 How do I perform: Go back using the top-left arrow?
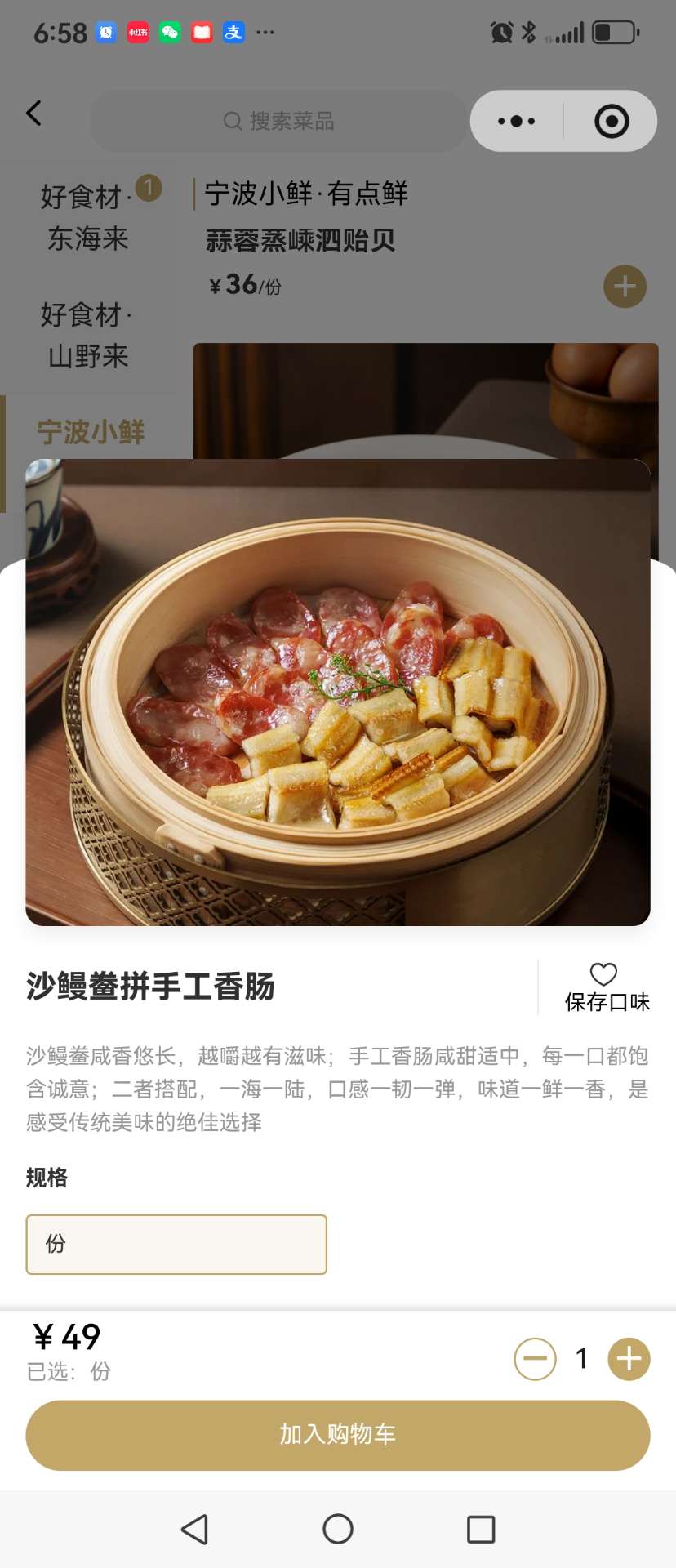pos(33,113)
